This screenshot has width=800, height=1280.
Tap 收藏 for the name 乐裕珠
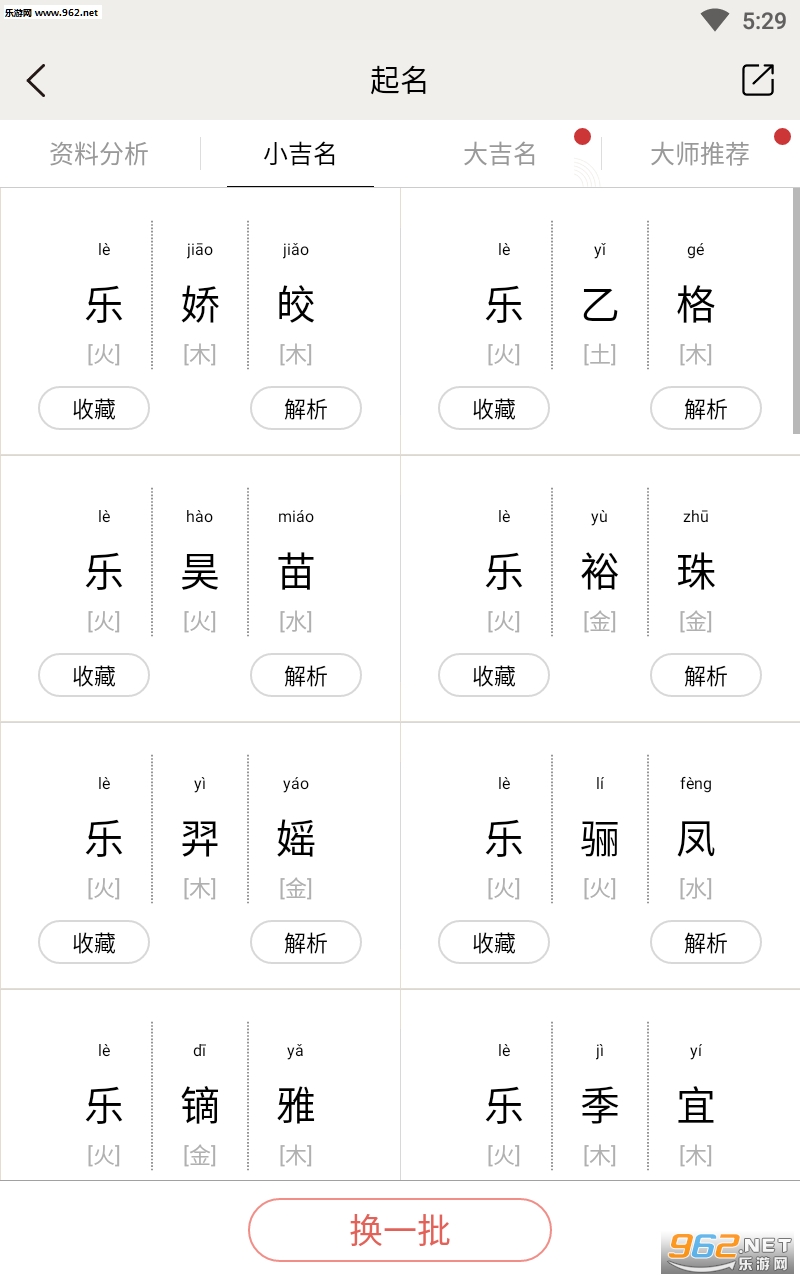coord(494,676)
